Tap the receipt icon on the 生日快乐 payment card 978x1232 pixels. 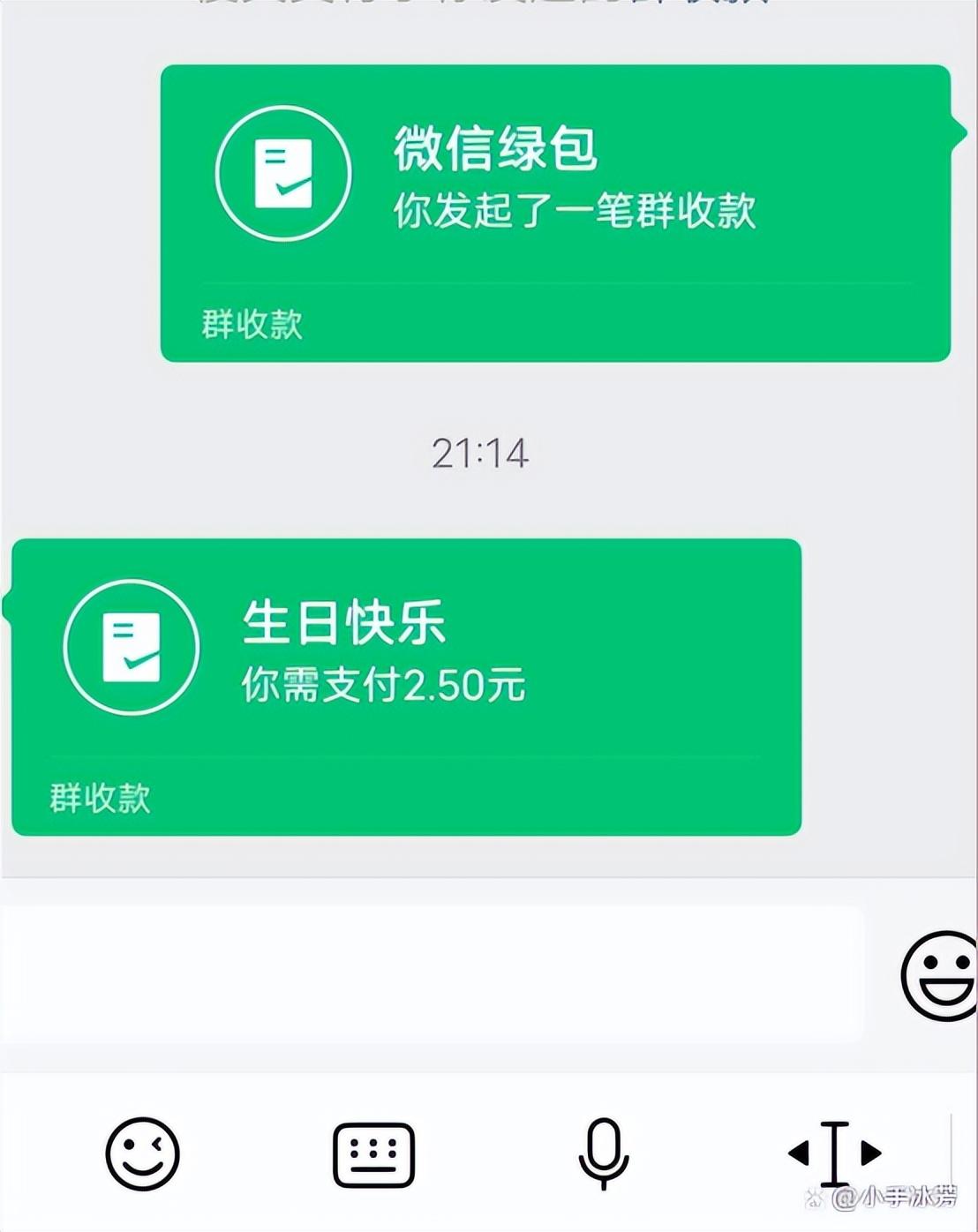coord(131,646)
